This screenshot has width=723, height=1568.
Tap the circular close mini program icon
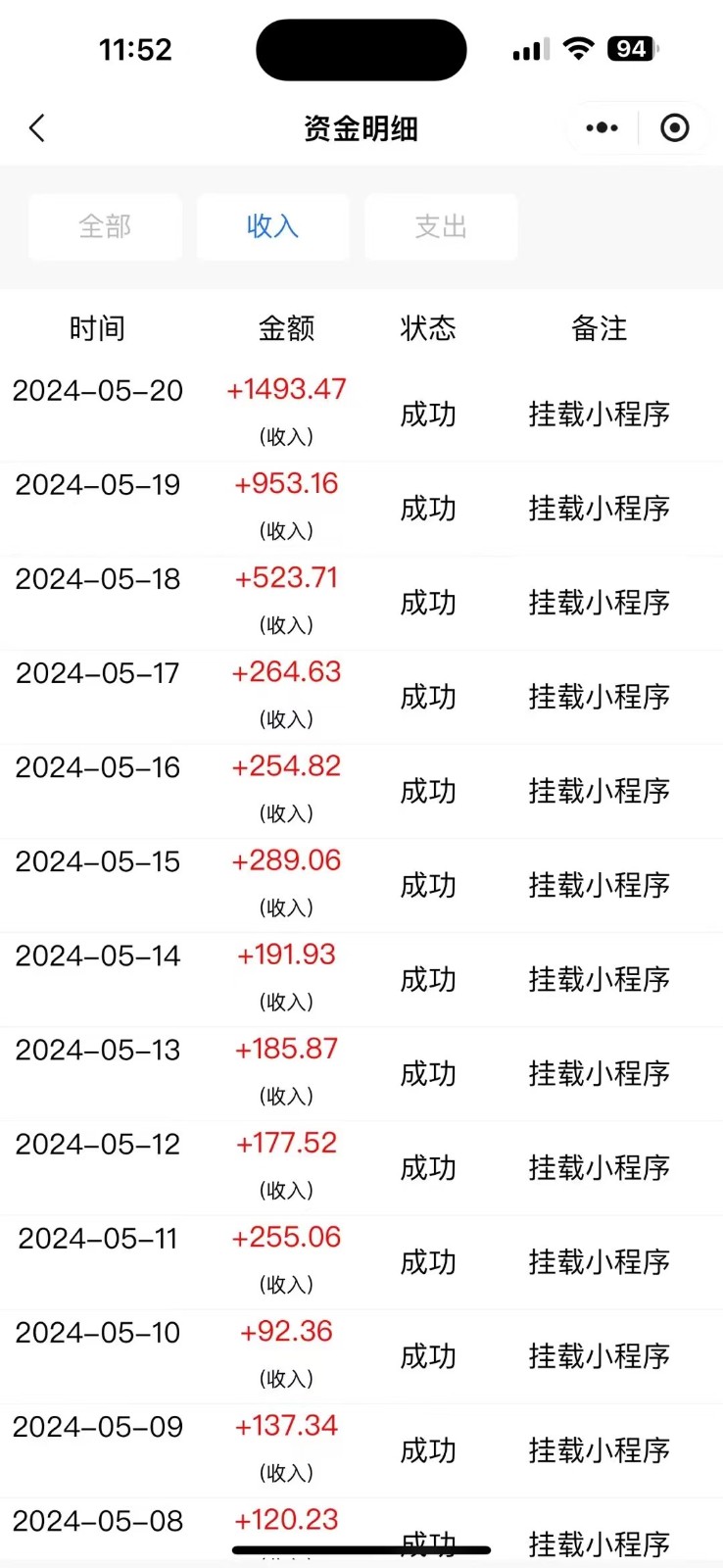click(x=674, y=127)
